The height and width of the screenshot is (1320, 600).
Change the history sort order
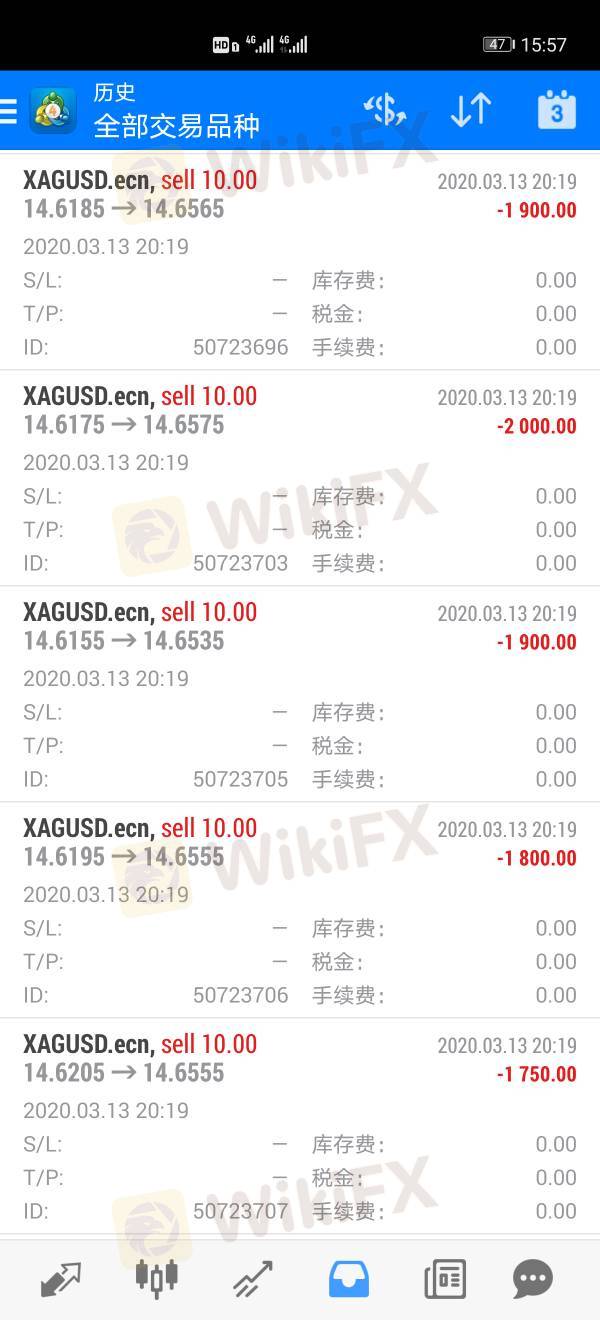pyautogui.click(x=470, y=110)
